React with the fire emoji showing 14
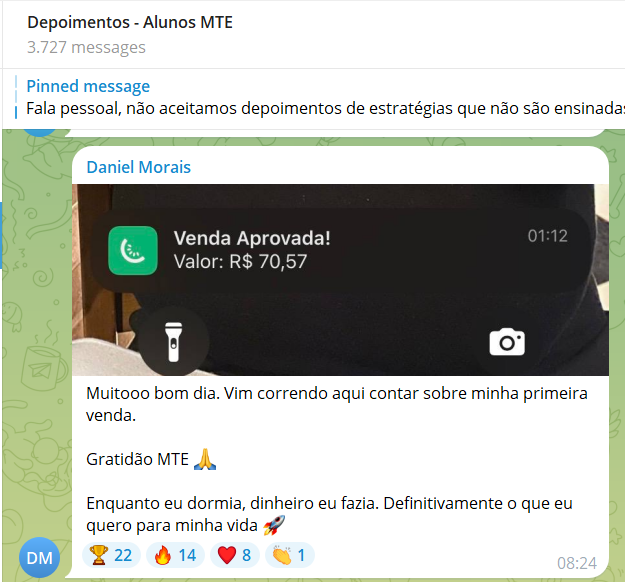The width and height of the screenshot is (625, 582). pos(174,555)
